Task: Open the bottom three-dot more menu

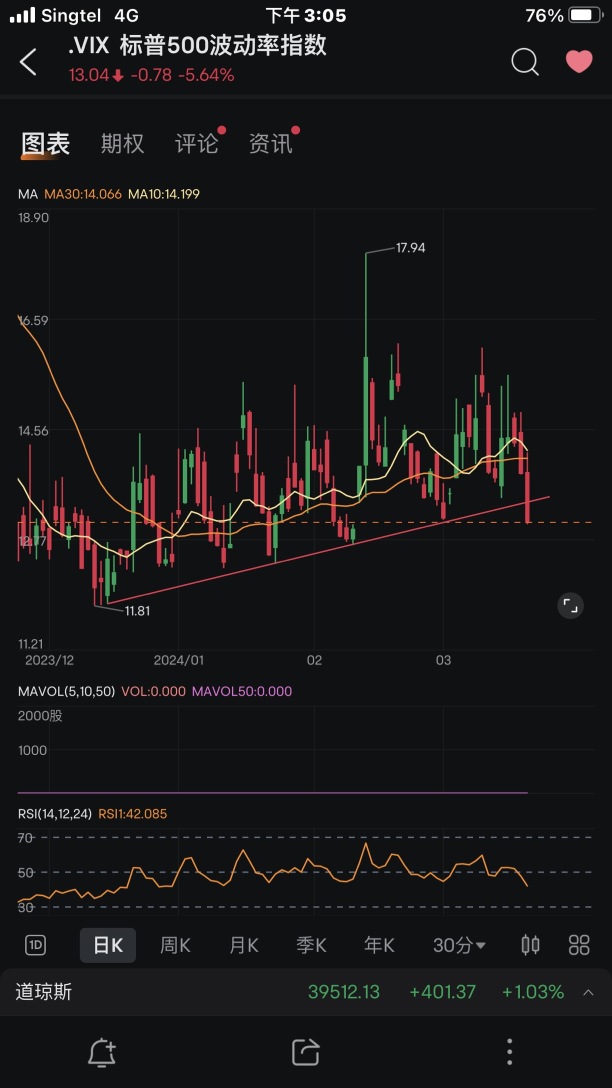Action: [x=509, y=1052]
